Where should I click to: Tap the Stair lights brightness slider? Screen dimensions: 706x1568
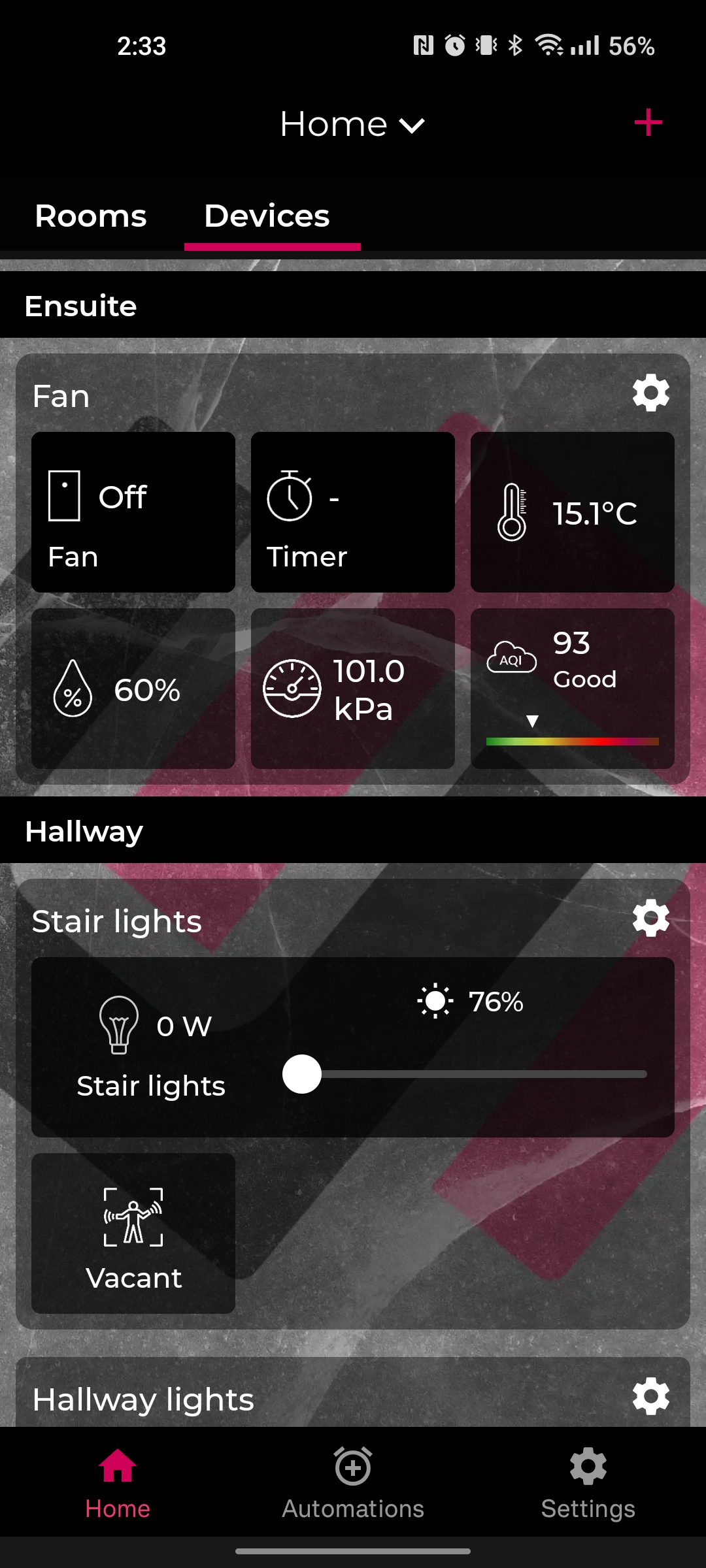465,1074
